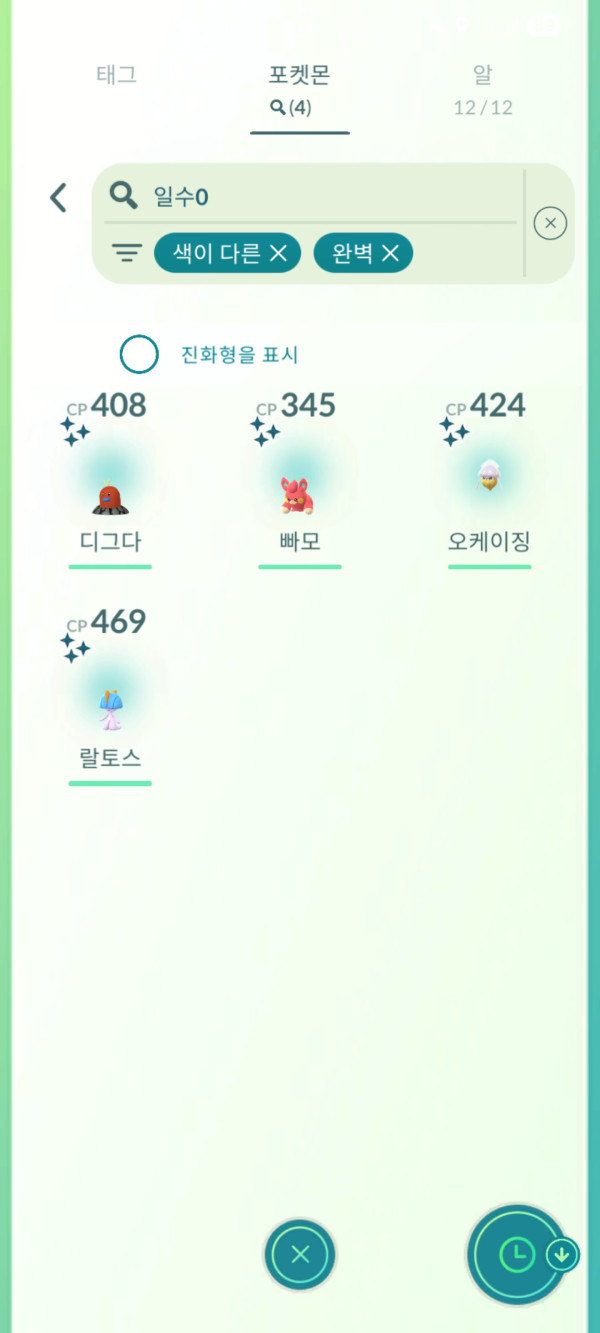Open the filter options icon
This screenshot has width=600, height=1333.
pos(126,254)
